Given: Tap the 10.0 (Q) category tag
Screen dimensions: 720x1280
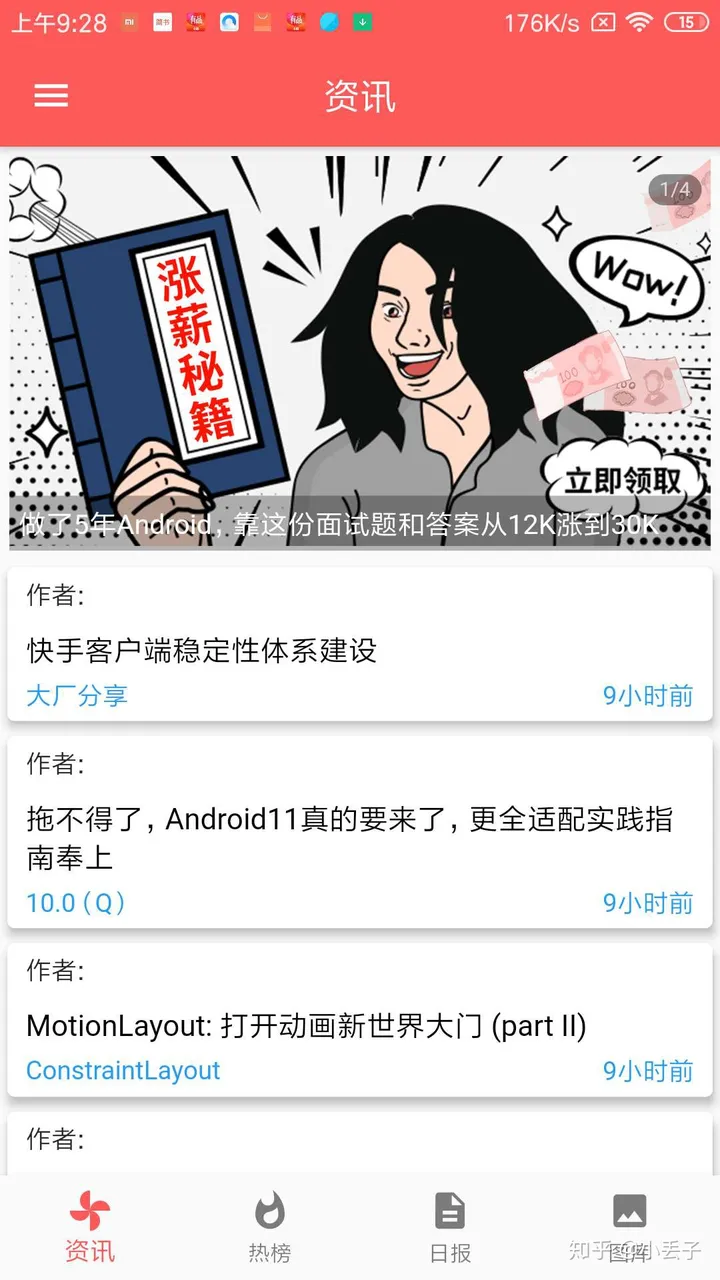Looking at the screenshot, I should tap(76, 903).
